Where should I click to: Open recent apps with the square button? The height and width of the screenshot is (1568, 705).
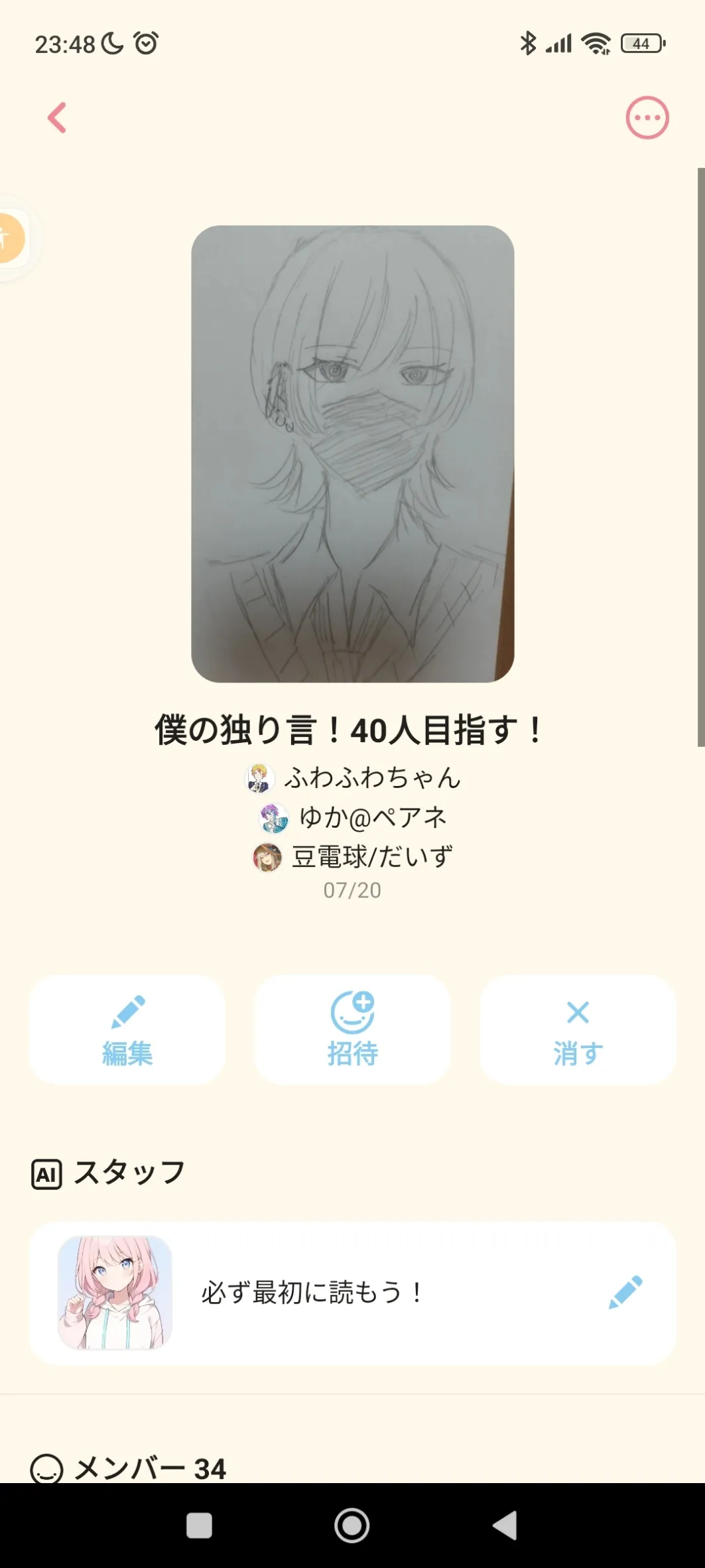click(x=200, y=1525)
